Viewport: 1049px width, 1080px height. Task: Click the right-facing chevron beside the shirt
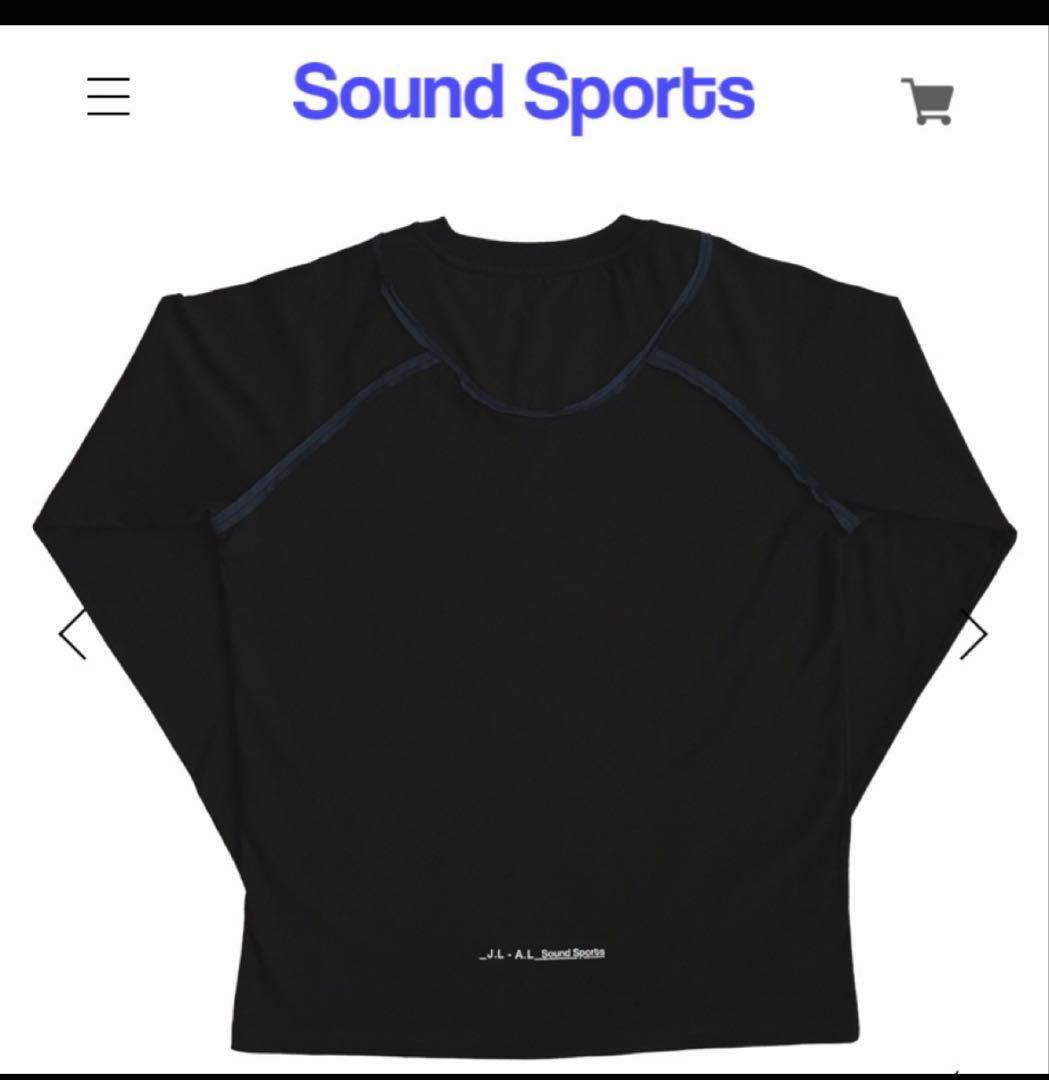[x=974, y=635]
